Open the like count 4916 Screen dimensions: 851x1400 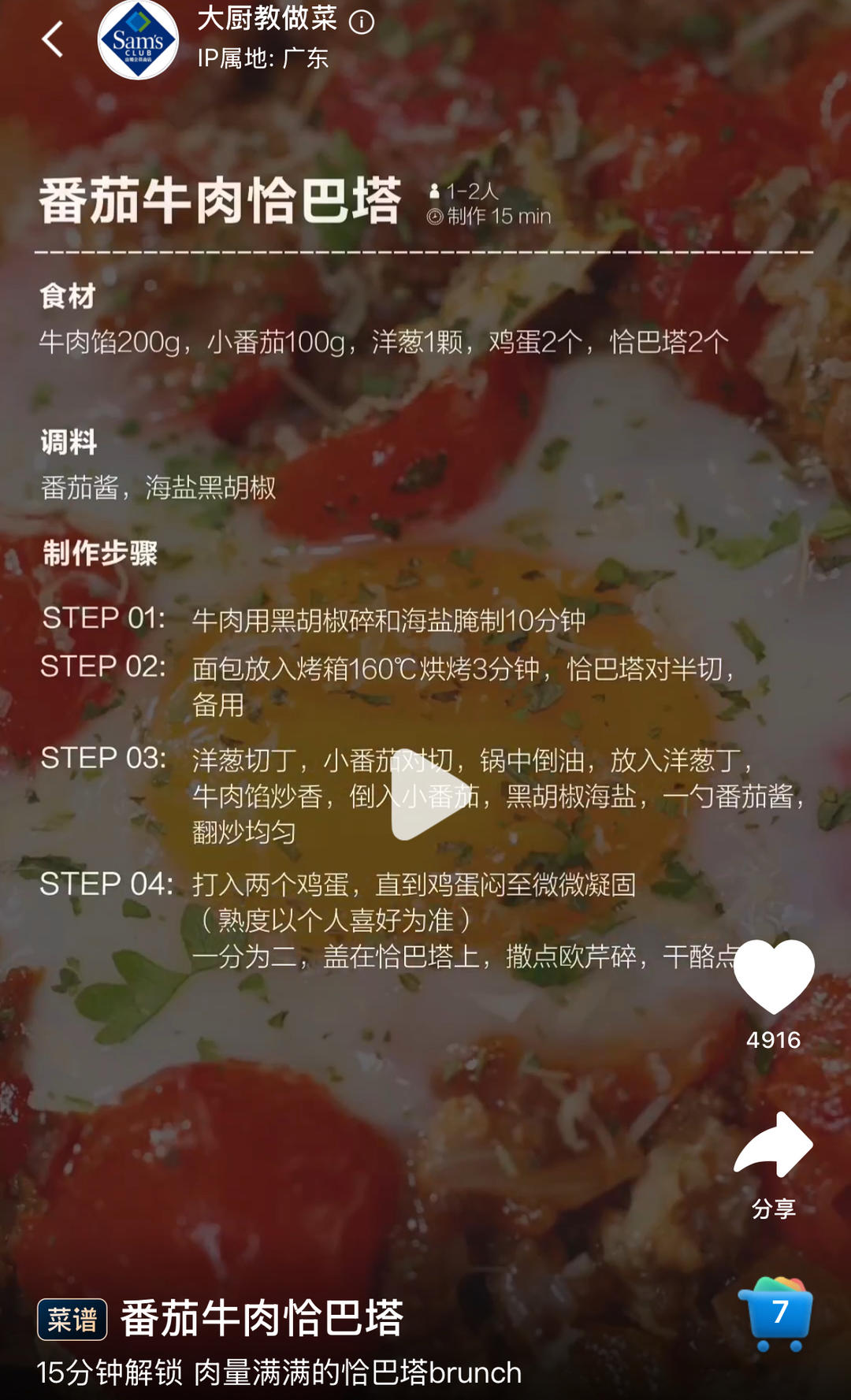772,1040
